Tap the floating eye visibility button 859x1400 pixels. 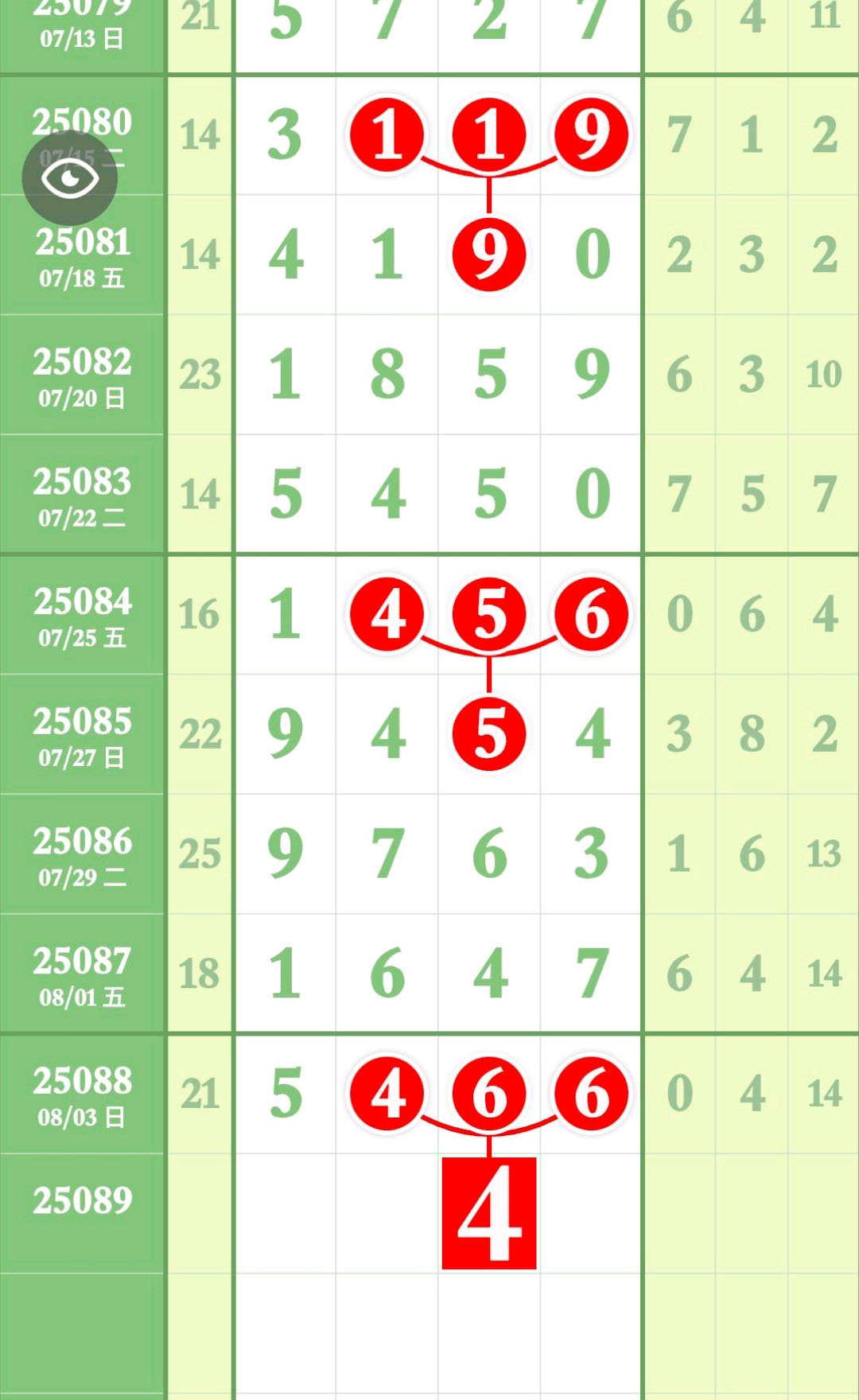coord(70,177)
